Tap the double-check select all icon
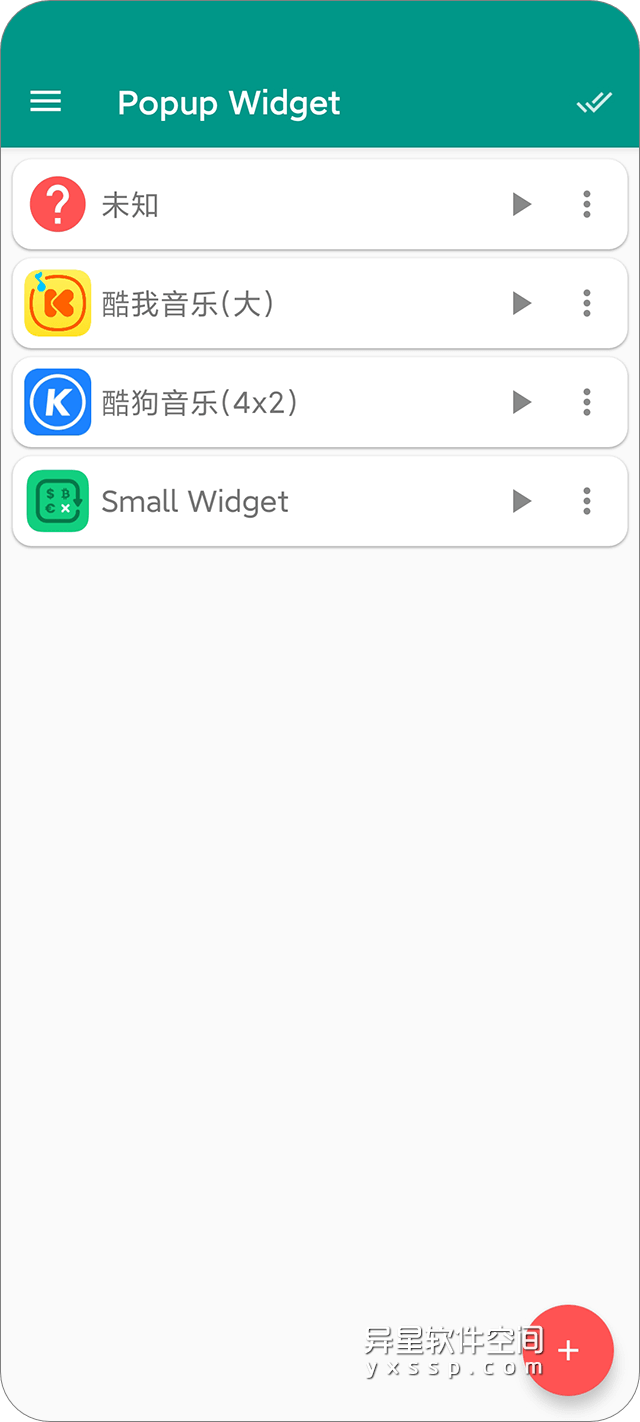640x1422 pixels. (594, 102)
